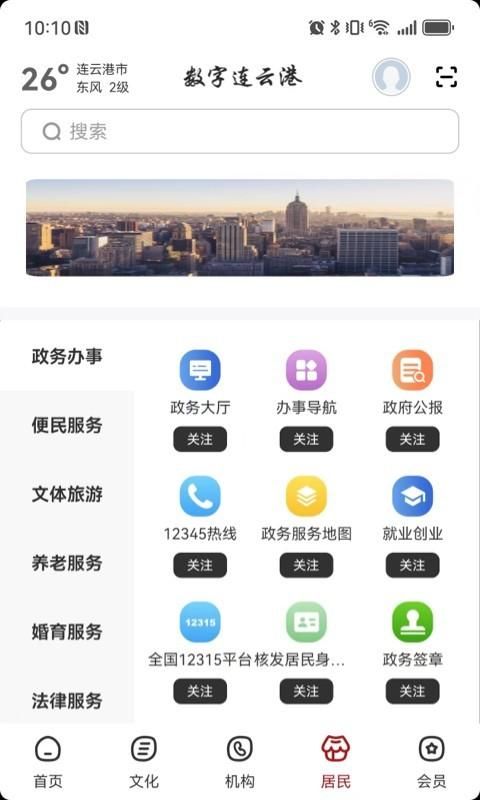Follow 政务签章 with its 关注 button
Viewport: 480px width, 800px height.
pyautogui.click(x=412, y=691)
